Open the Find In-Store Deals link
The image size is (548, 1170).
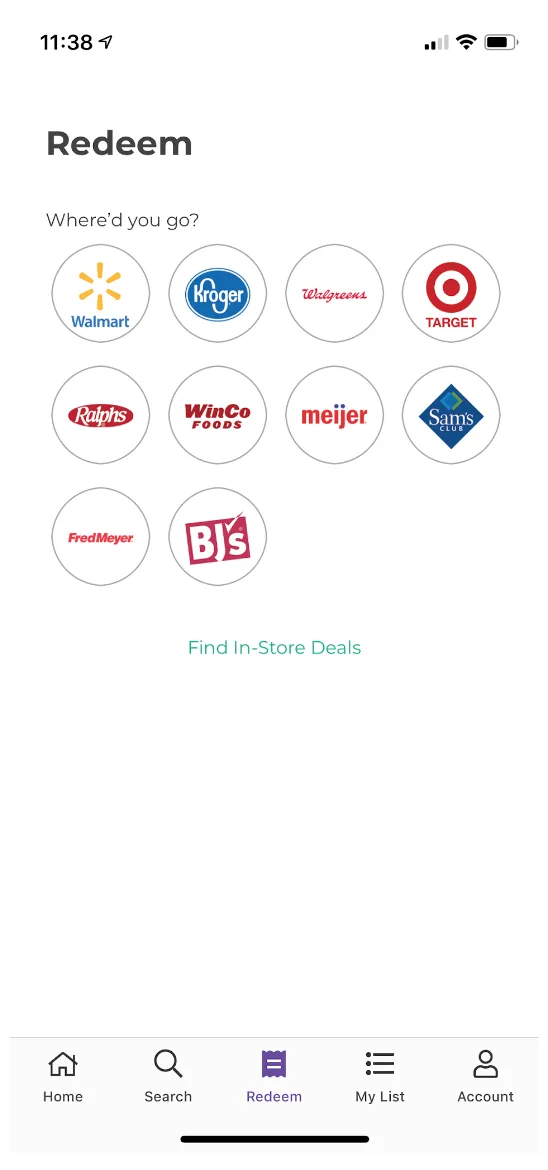click(274, 648)
